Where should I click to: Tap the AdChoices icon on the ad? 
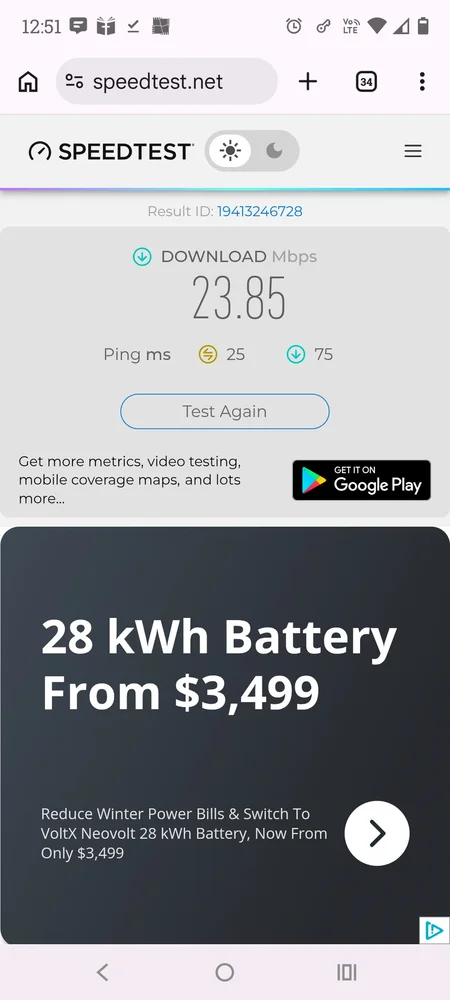(434, 930)
